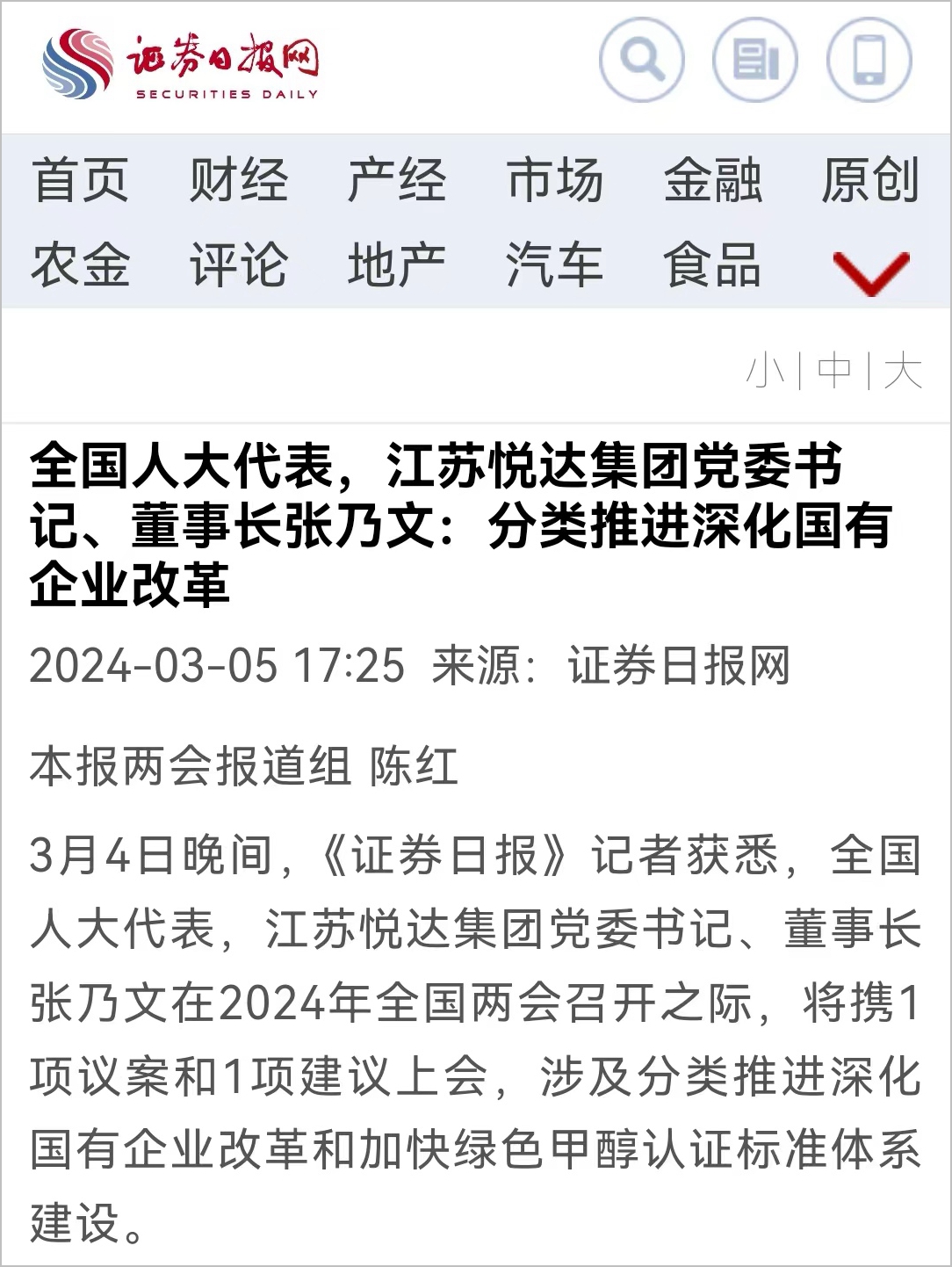Screen dimensions: 952x1267
Task: Set font size to 大
Action: (903, 372)
